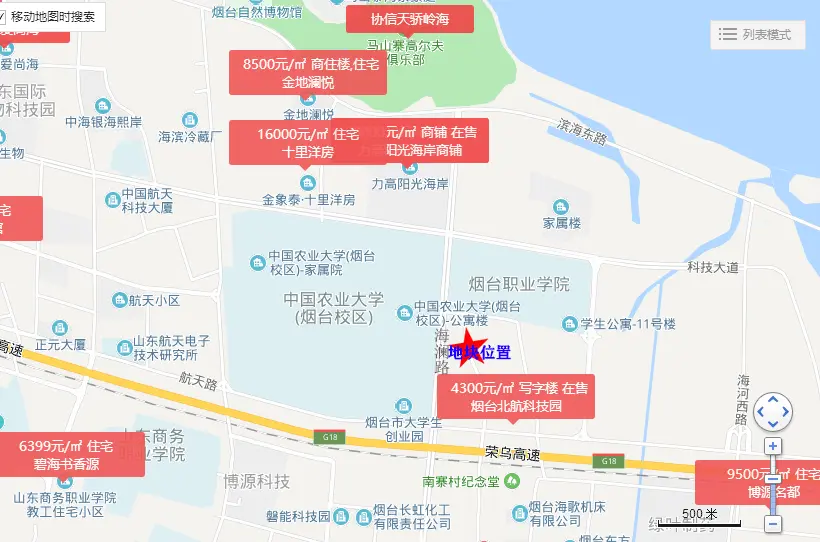The height and width of the screenshot is (542, 820).
Task: Zoom in with the plus button
Action: click(773, 446)
